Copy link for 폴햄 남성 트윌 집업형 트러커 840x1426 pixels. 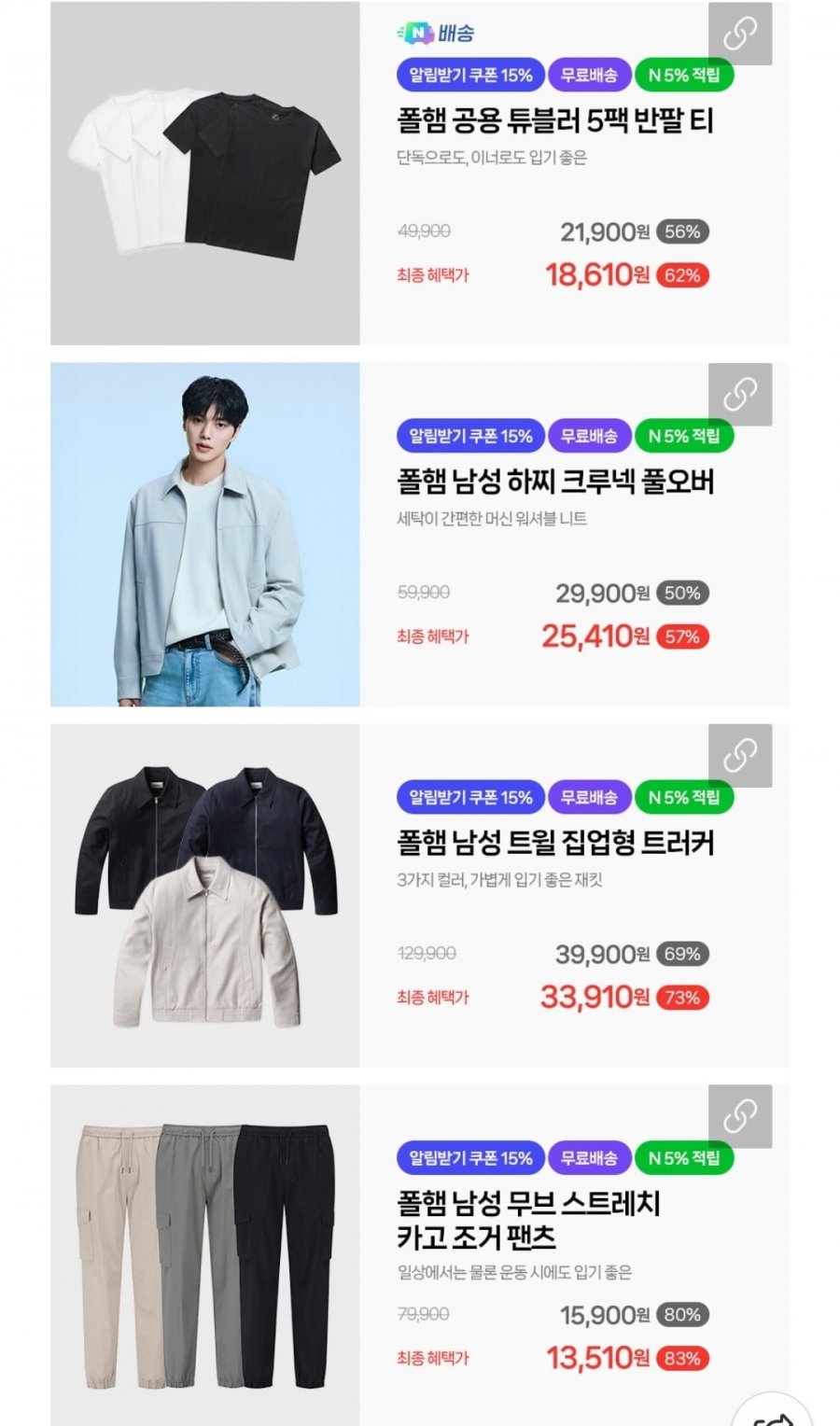click(x=740, y=756)
